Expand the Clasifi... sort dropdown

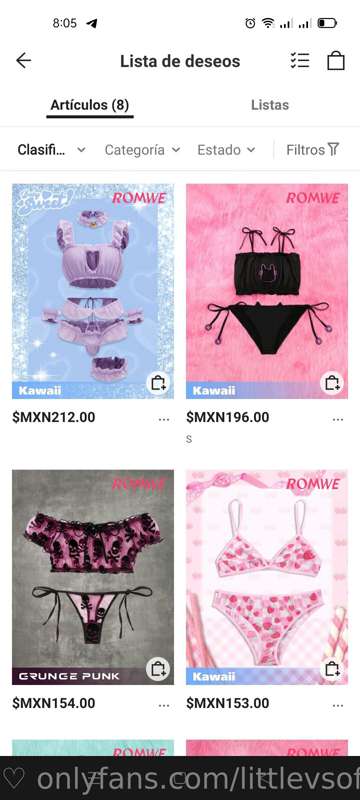coord(52,149)
